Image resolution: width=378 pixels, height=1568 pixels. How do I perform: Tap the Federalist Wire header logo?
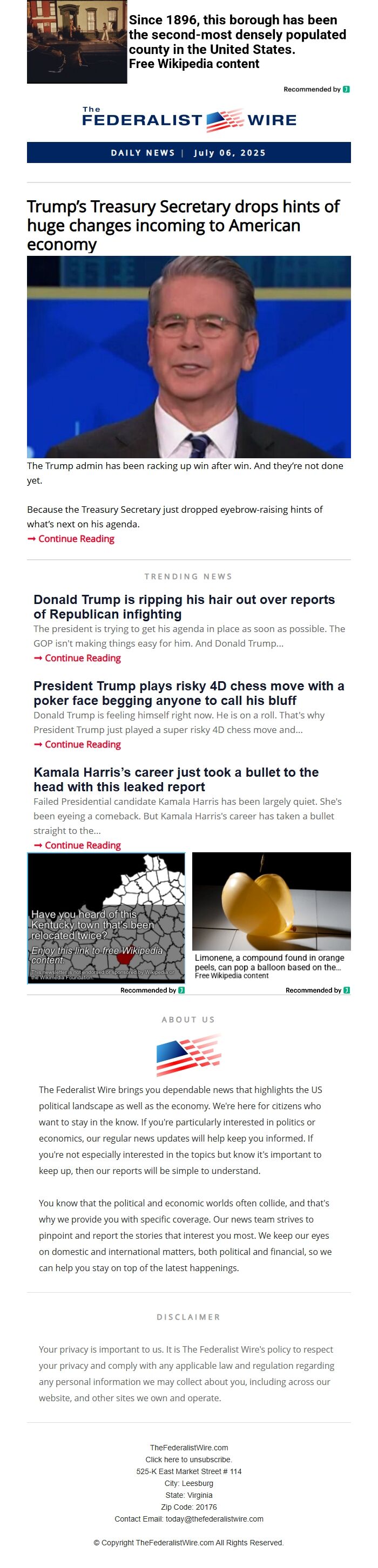188,120
